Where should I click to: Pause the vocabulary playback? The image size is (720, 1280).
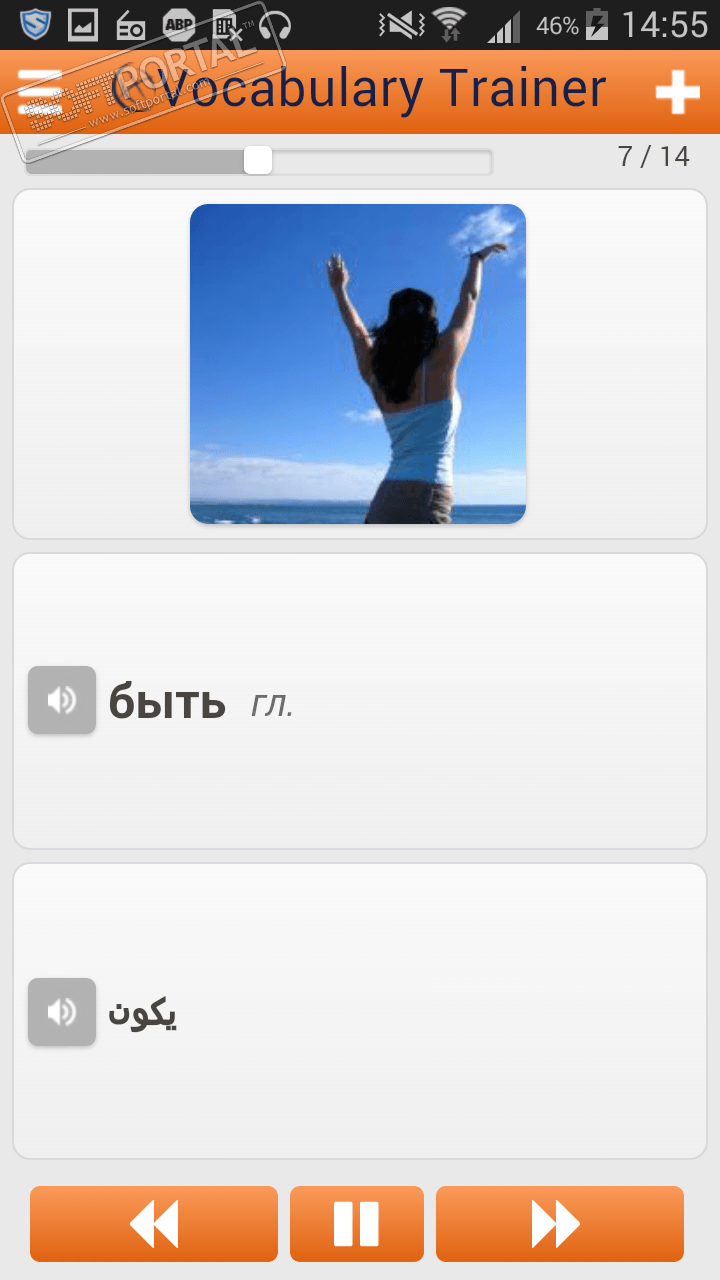click(x=357, y=1223)
